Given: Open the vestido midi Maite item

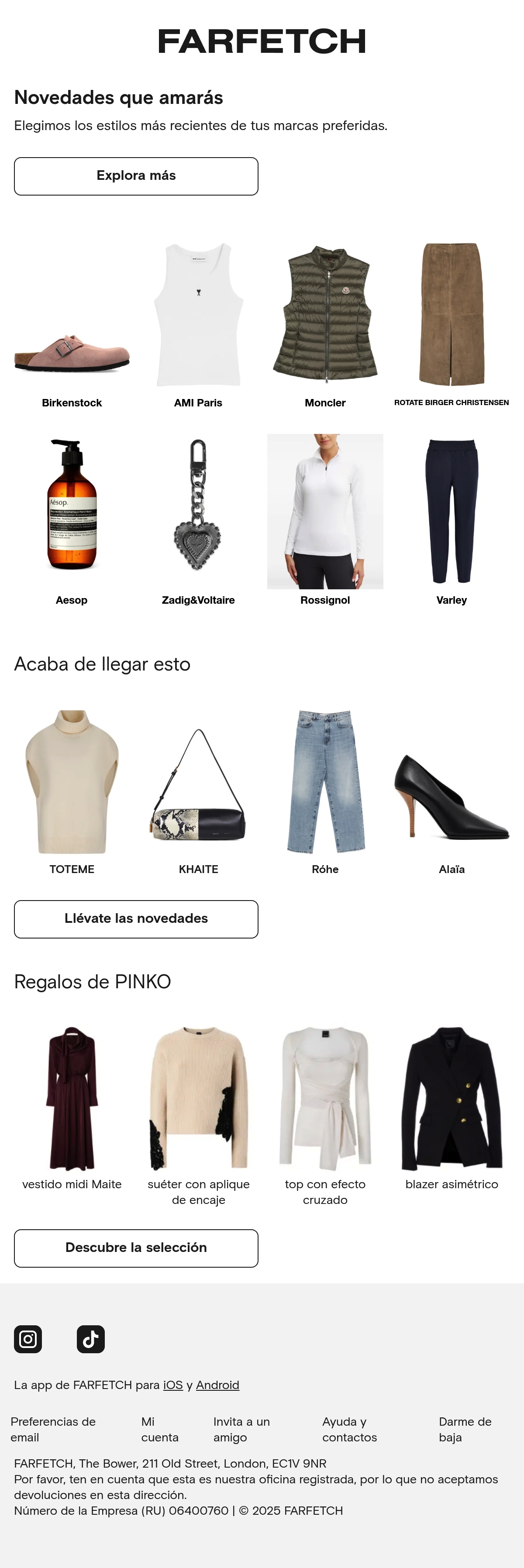Looking at the screenshot, I should coord(72,1099).
